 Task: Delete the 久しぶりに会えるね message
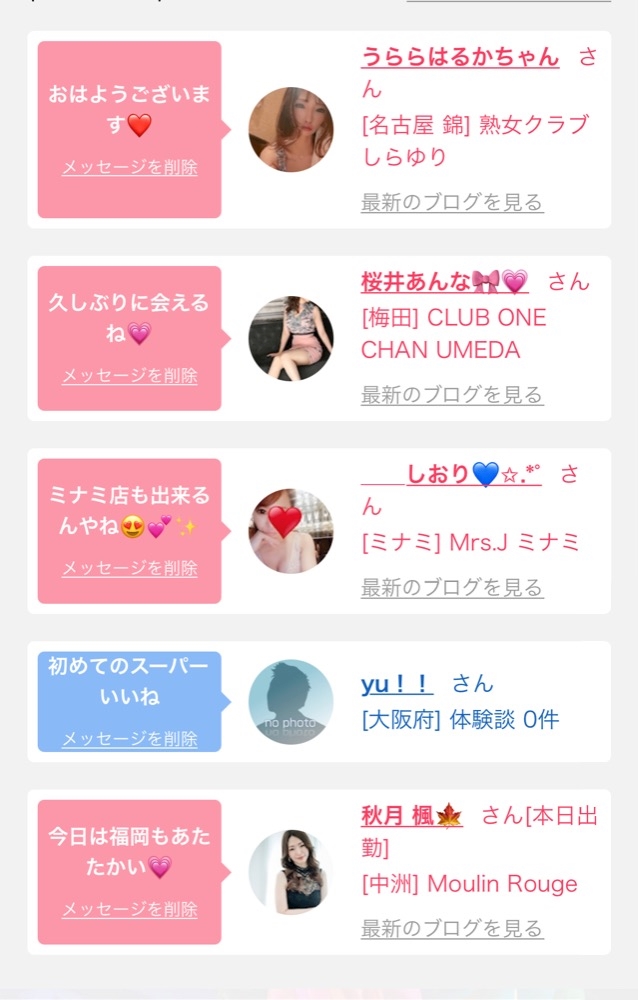(129, 375)
